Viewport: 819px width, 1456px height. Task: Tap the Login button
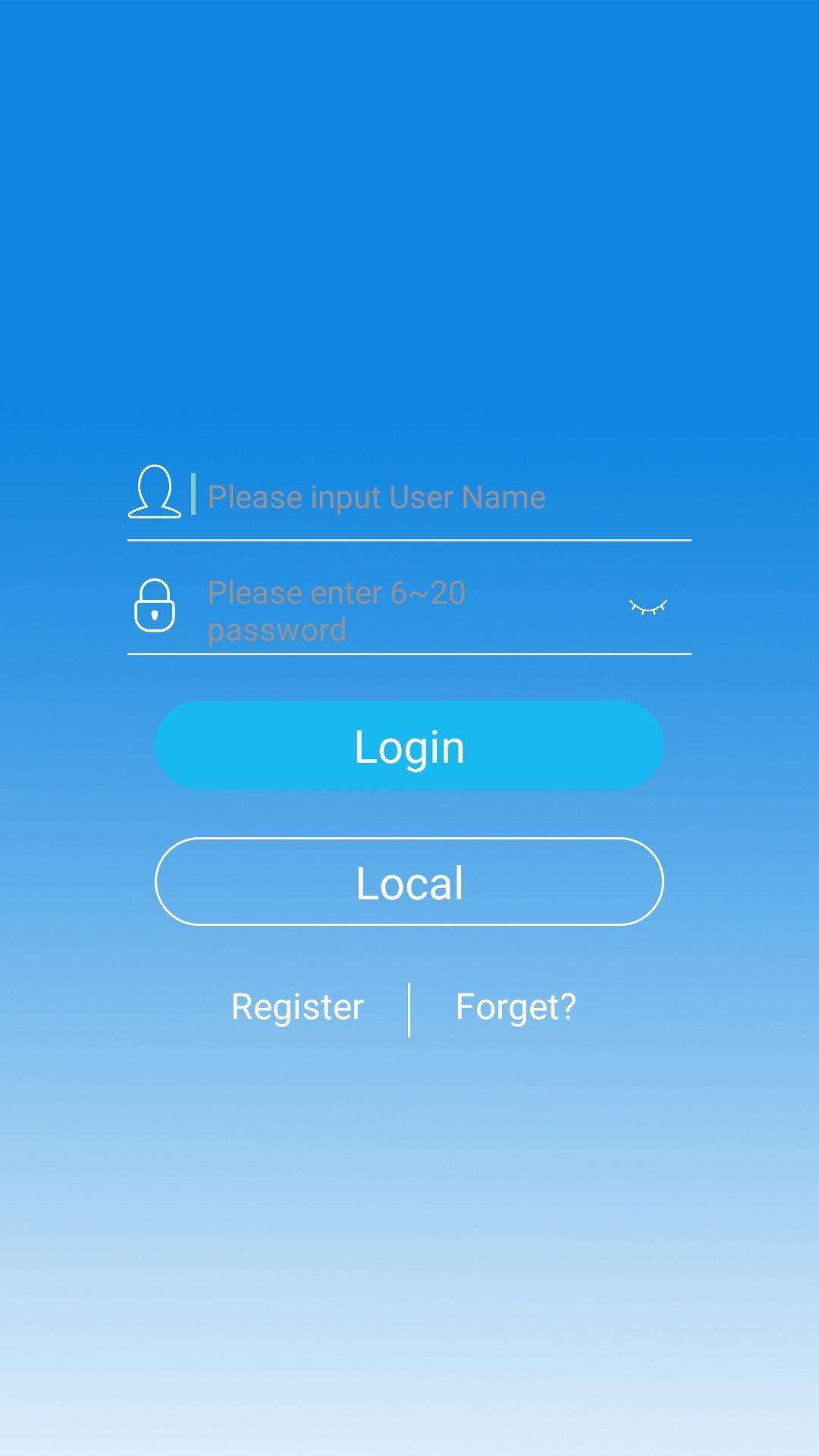click(409, 746)
